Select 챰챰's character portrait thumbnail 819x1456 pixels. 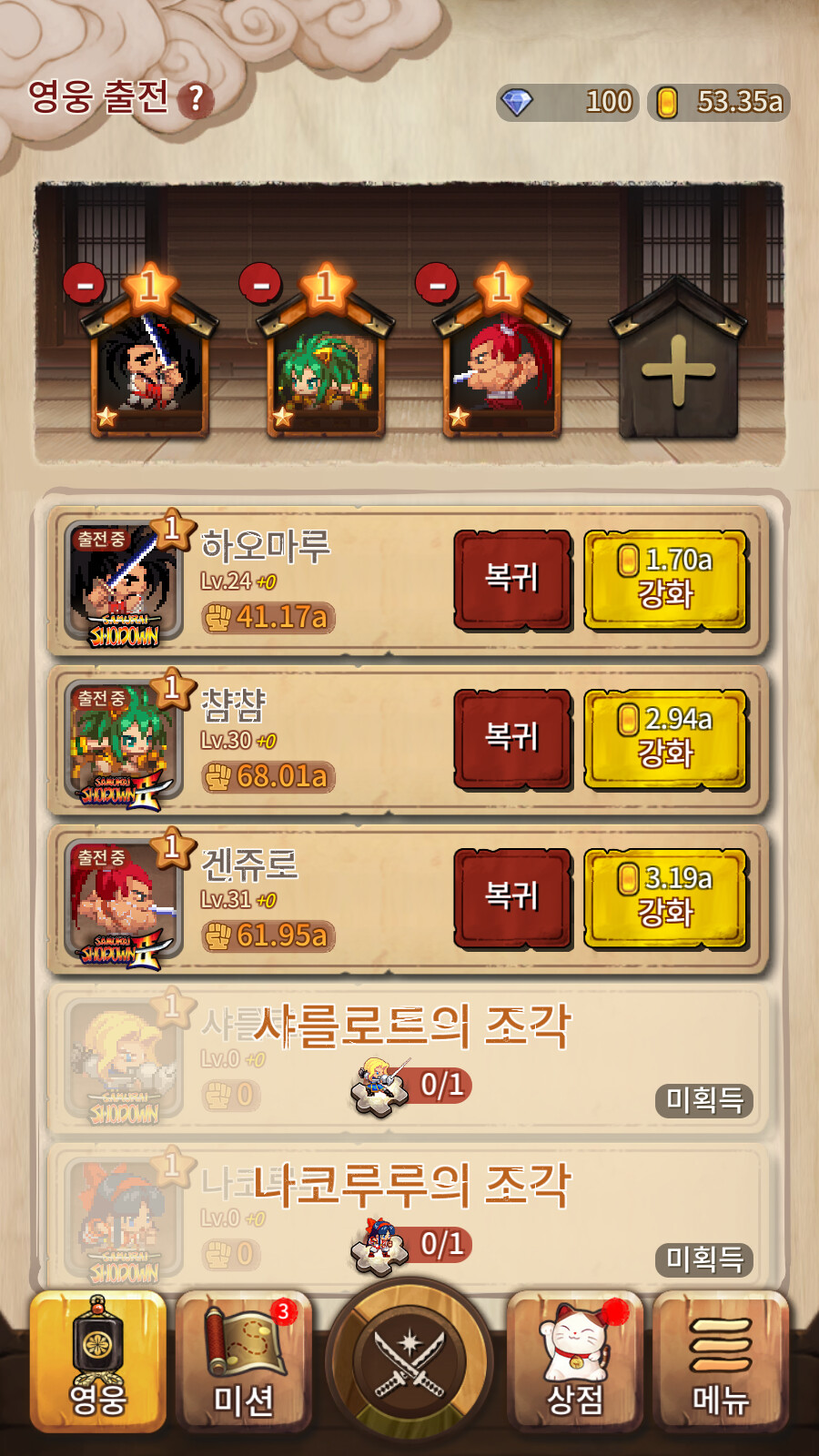tap(118, 737)
